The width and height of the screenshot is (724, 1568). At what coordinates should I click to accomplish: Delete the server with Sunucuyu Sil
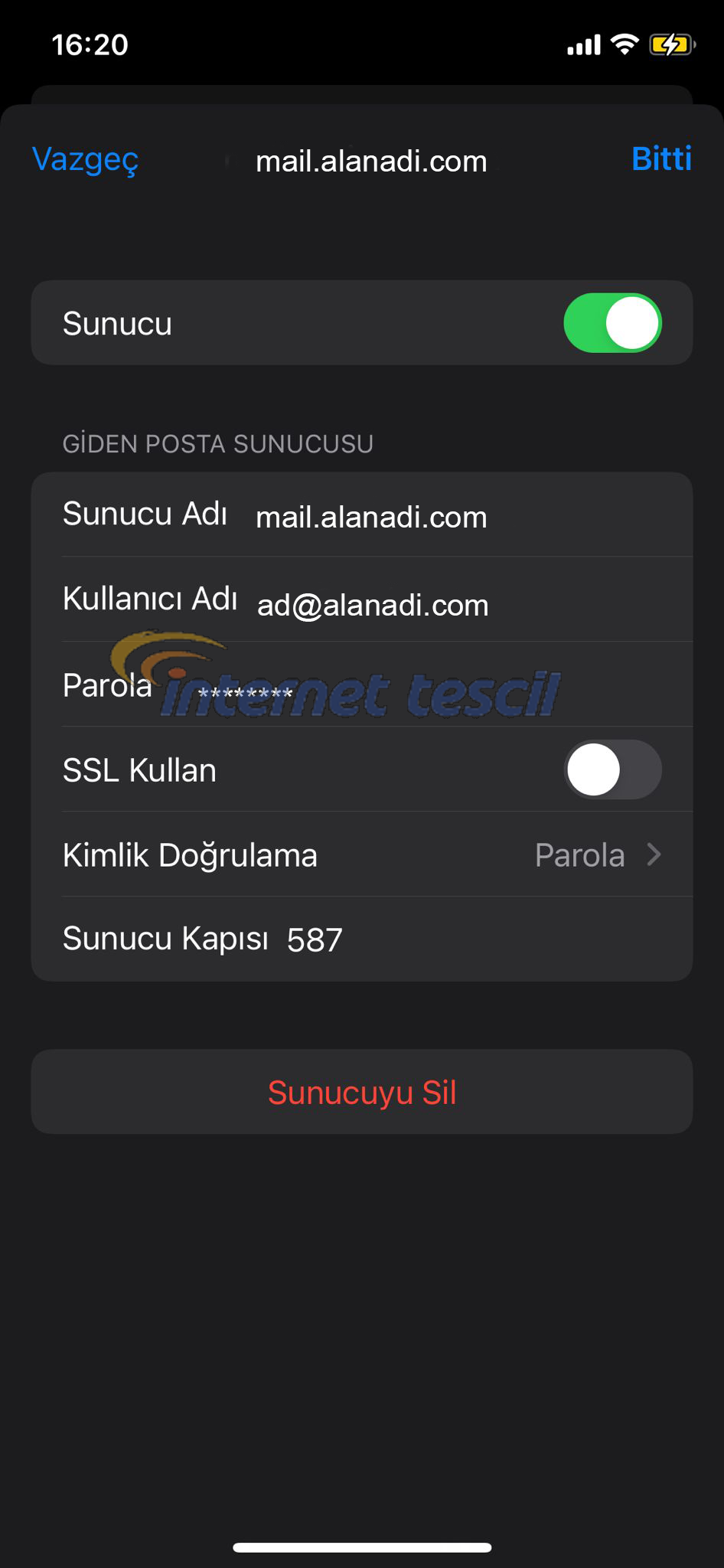(x=361, y=1093)
